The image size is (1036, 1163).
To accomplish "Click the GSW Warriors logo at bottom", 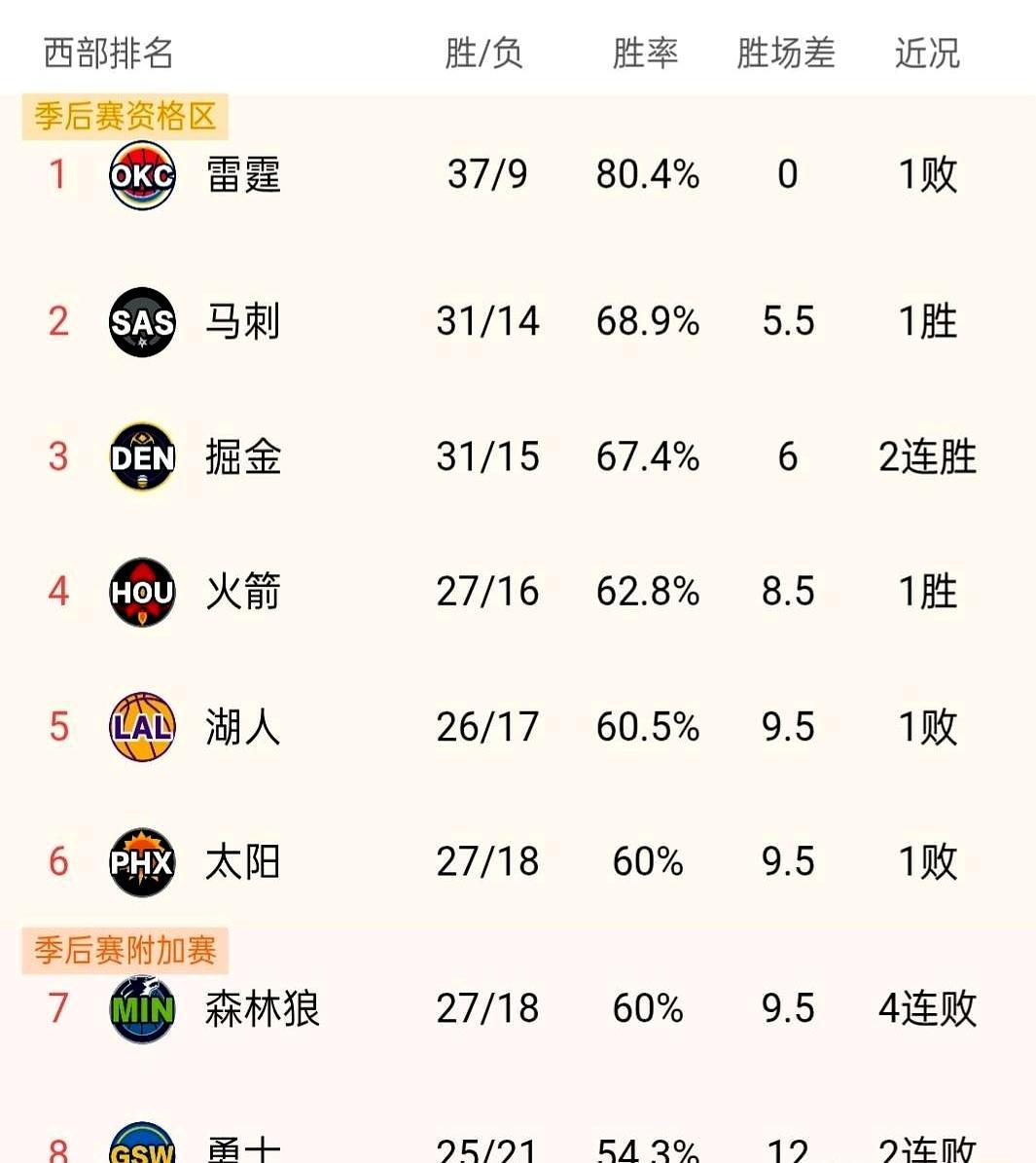I will (142, 1146).
